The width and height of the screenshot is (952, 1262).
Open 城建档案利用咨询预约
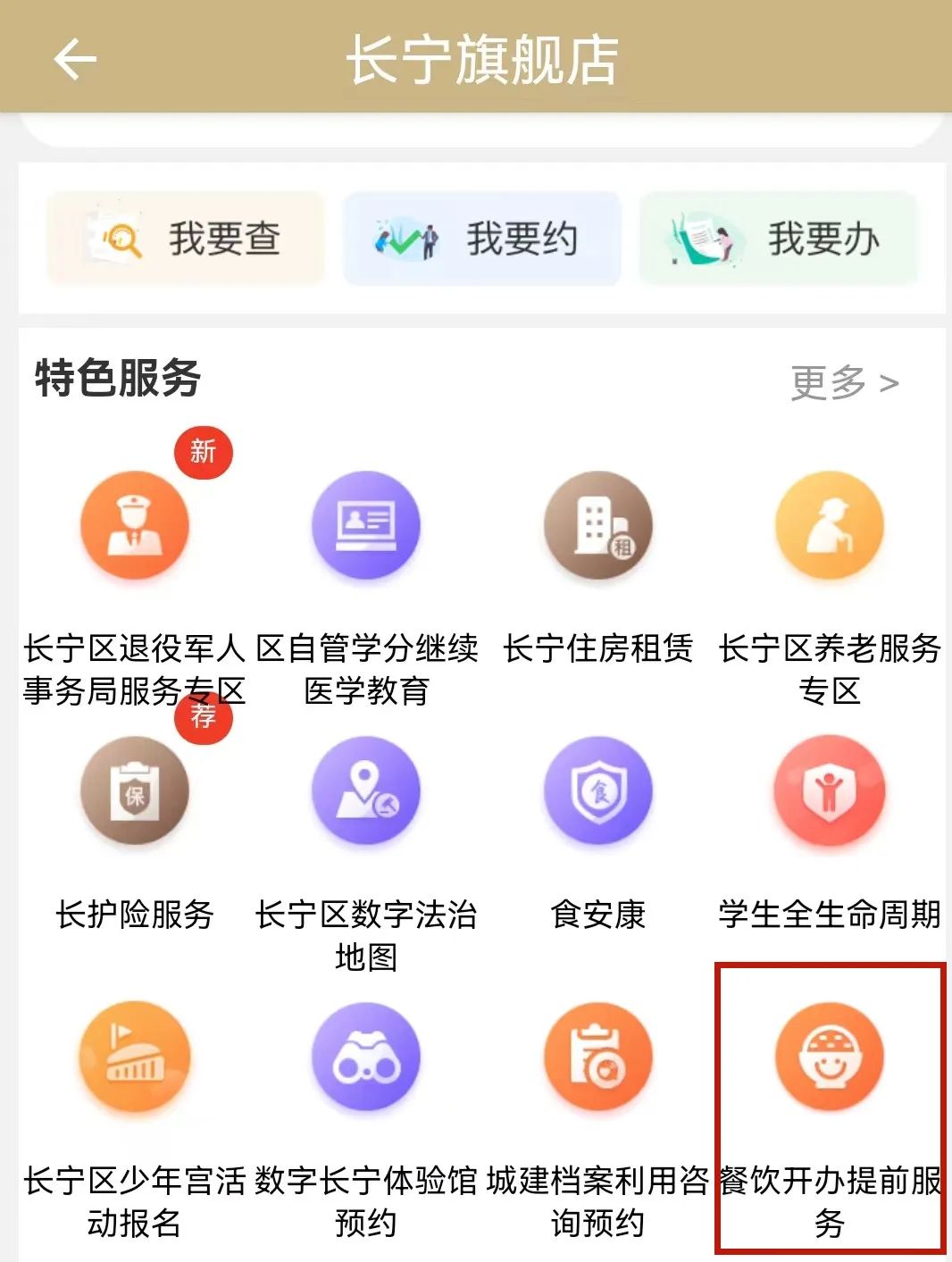tap(598, 1057)
